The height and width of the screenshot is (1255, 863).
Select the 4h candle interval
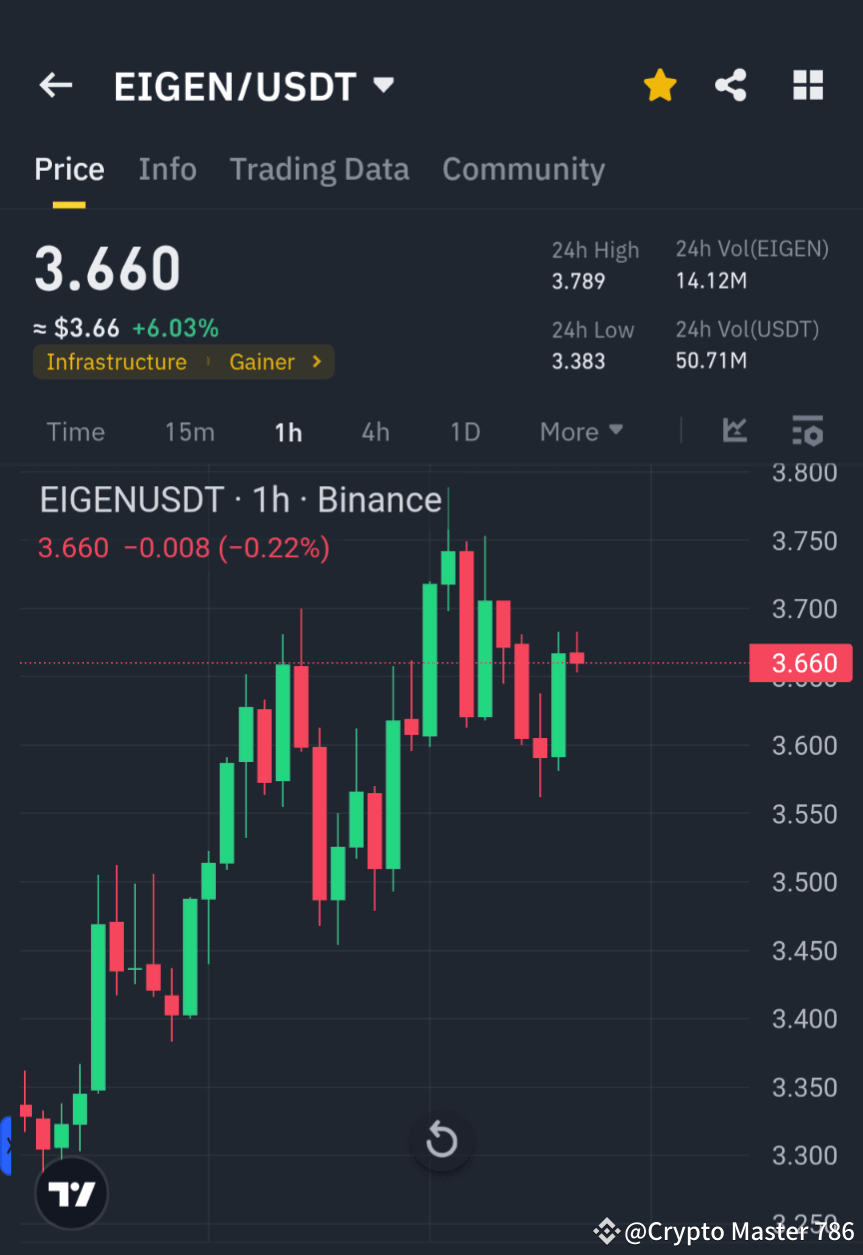tap(375, 431)
